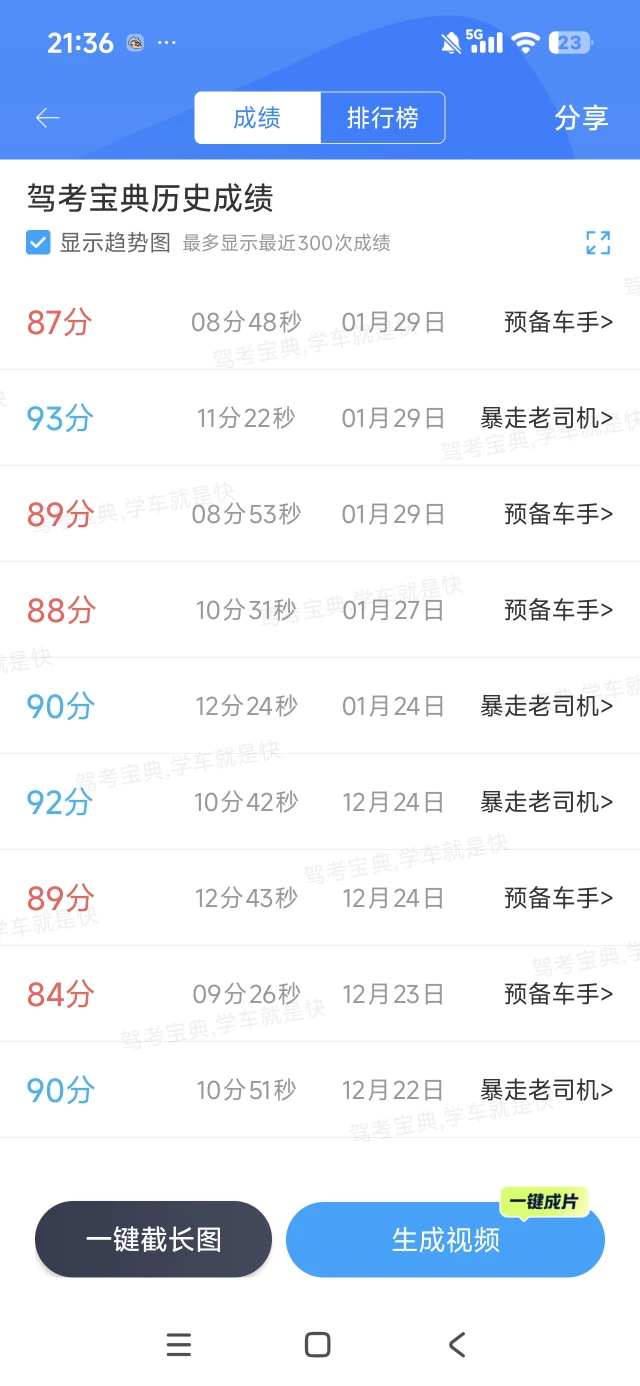This screenshot has width=640, height=1386.
Task: Open the 88分 record from 01月27日
Action: pos(320,610)
